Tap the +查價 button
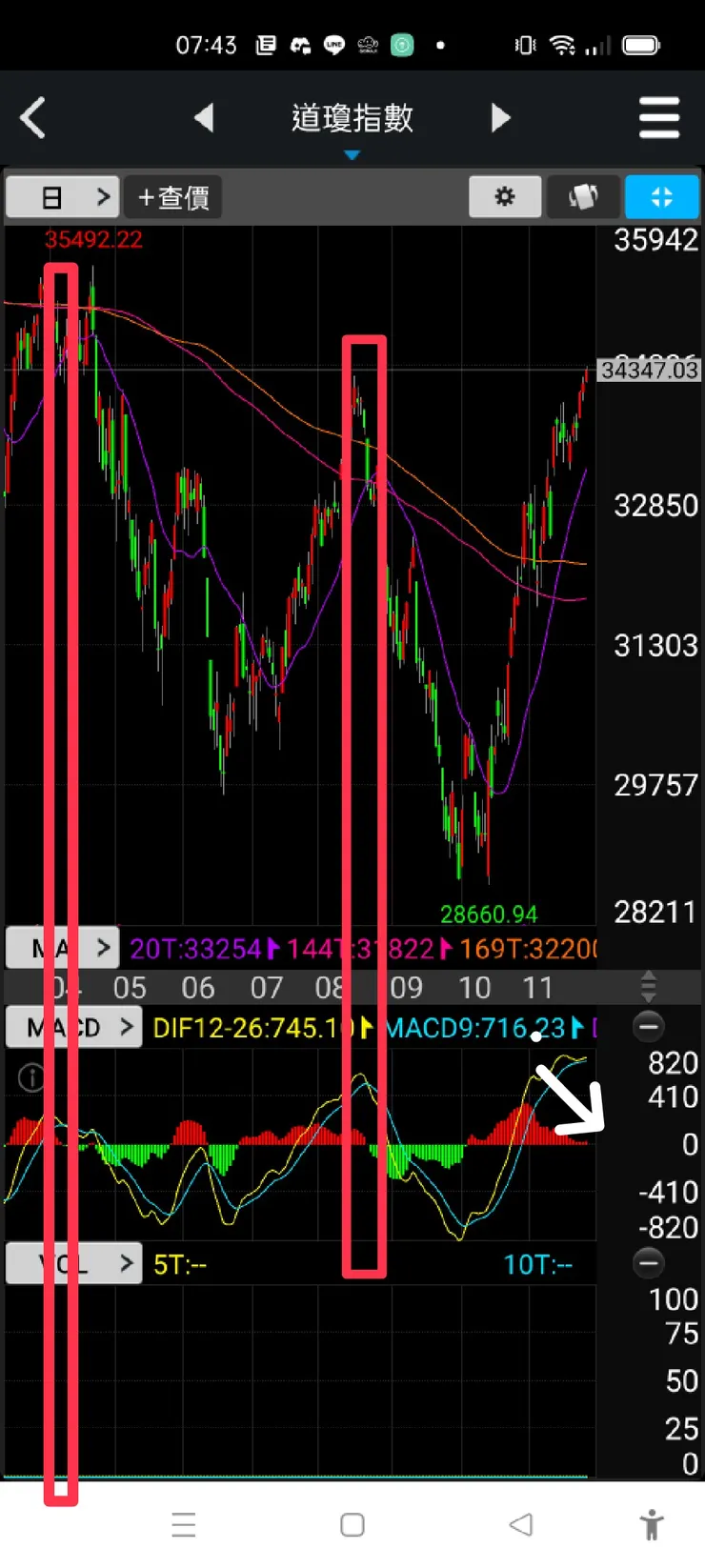Viewport: 705px width, 1568px height. tap(173, 197)
